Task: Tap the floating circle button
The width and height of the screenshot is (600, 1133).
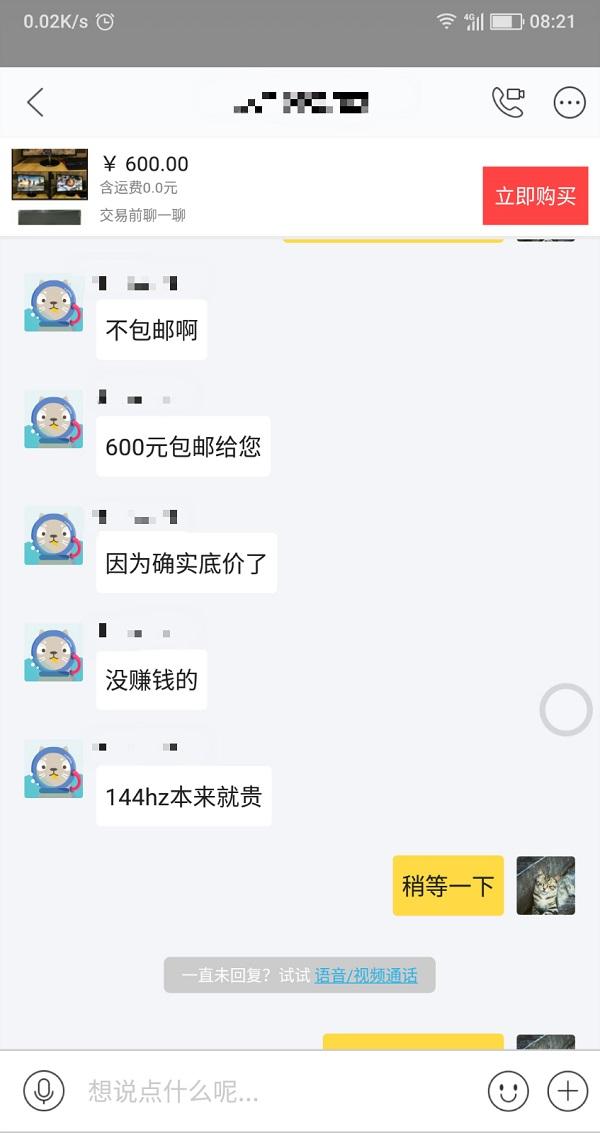Action: (566, 710)
